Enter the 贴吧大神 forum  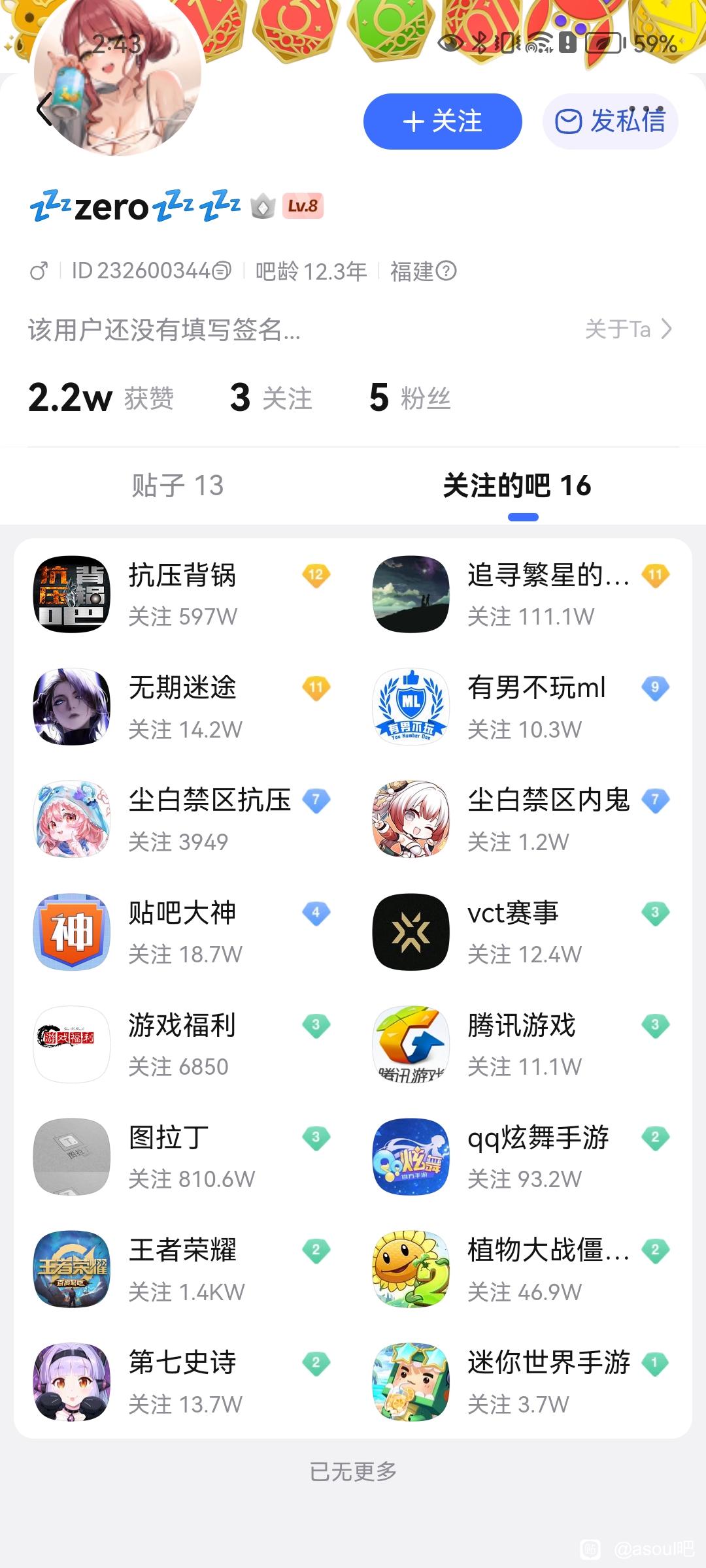(182, 932)
